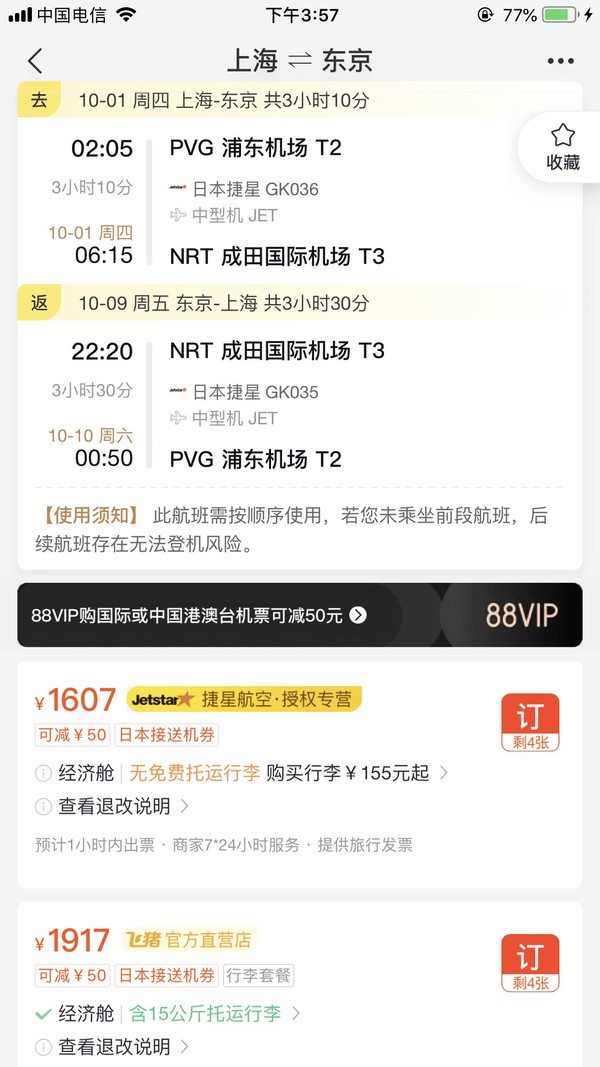
Task: Tap the 收藏 star to favorite
Action: pos(563,147)
